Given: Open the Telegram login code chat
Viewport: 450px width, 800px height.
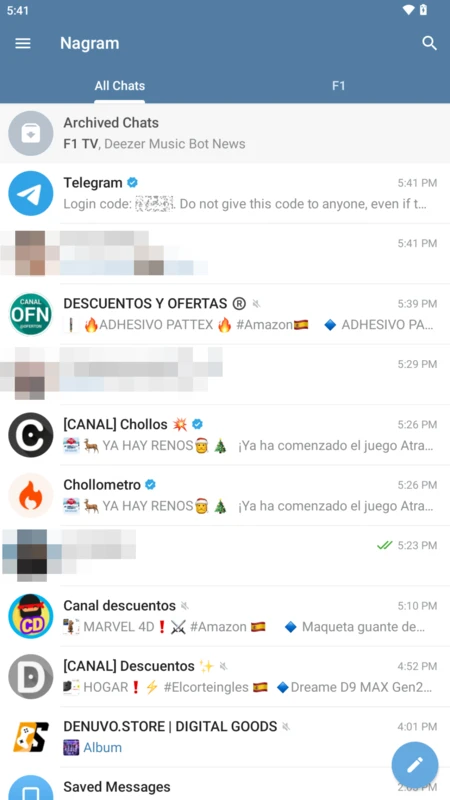Looking at the screenshot, I should pyautogui.click(x=225, y=193).
